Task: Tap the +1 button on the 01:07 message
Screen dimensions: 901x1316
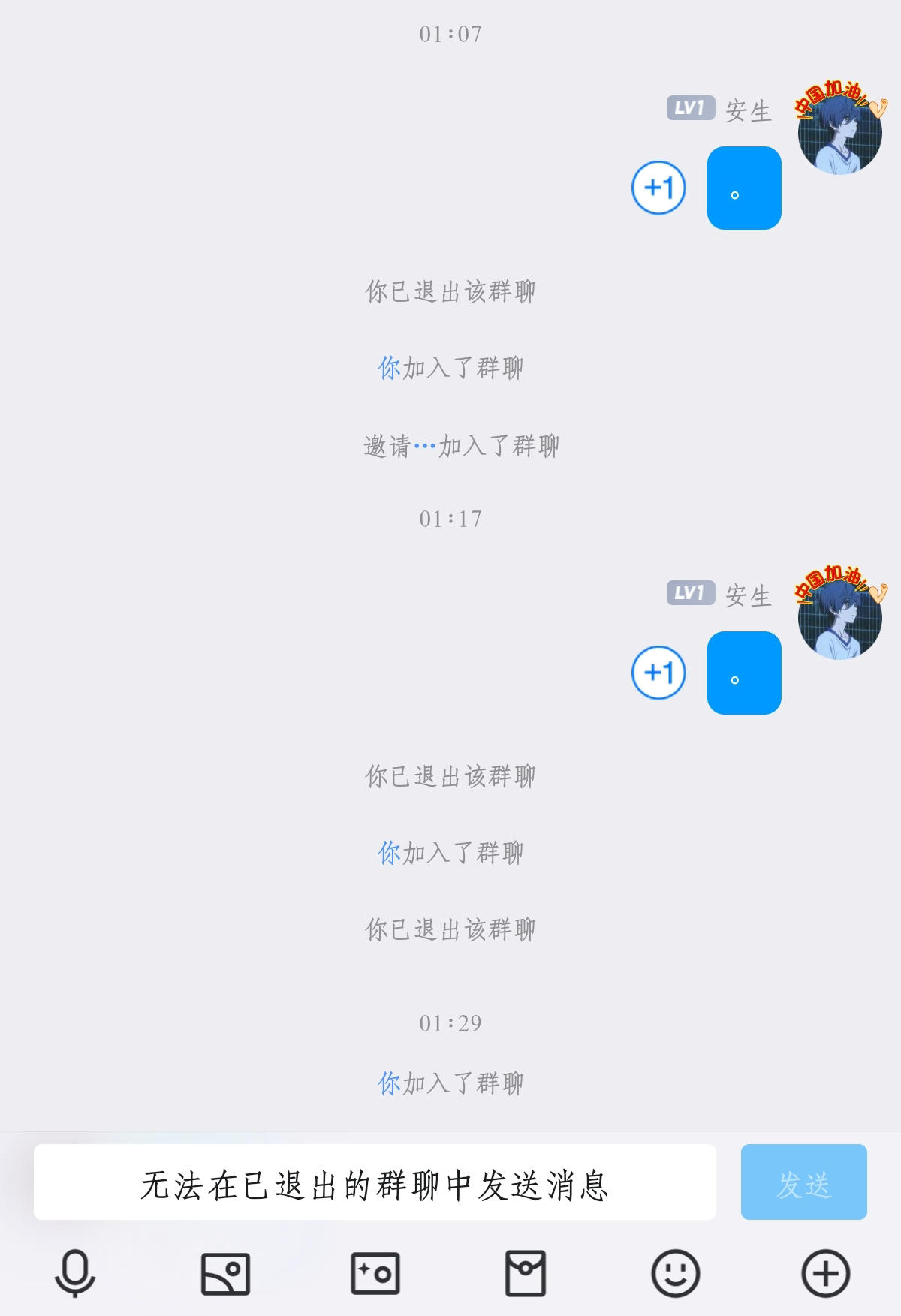Action: click(658, 188)
